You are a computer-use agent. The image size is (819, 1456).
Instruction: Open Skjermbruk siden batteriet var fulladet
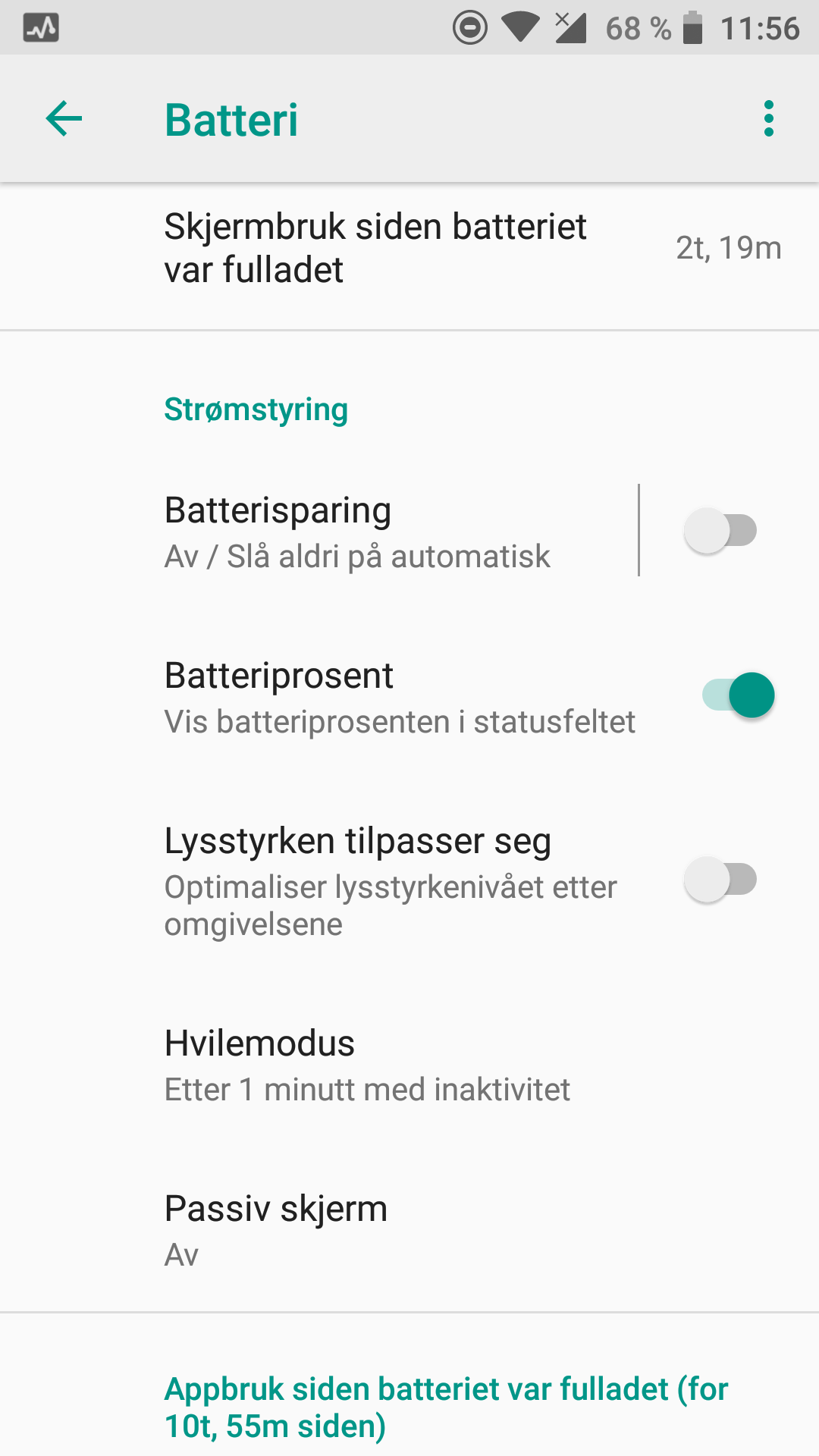409,249
